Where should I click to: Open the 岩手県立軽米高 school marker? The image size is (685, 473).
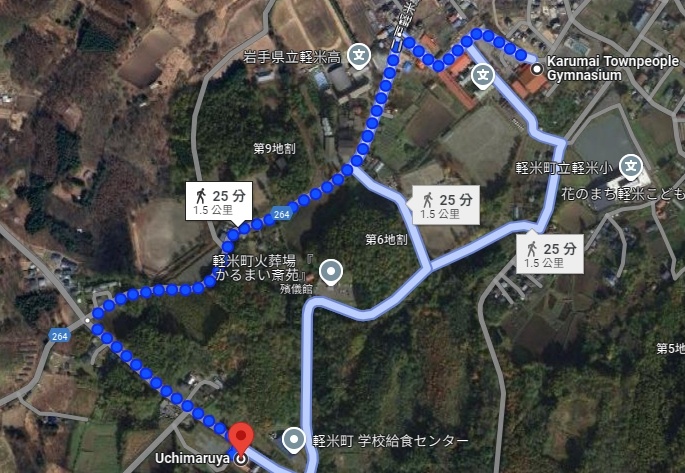[x=359, y=56]
